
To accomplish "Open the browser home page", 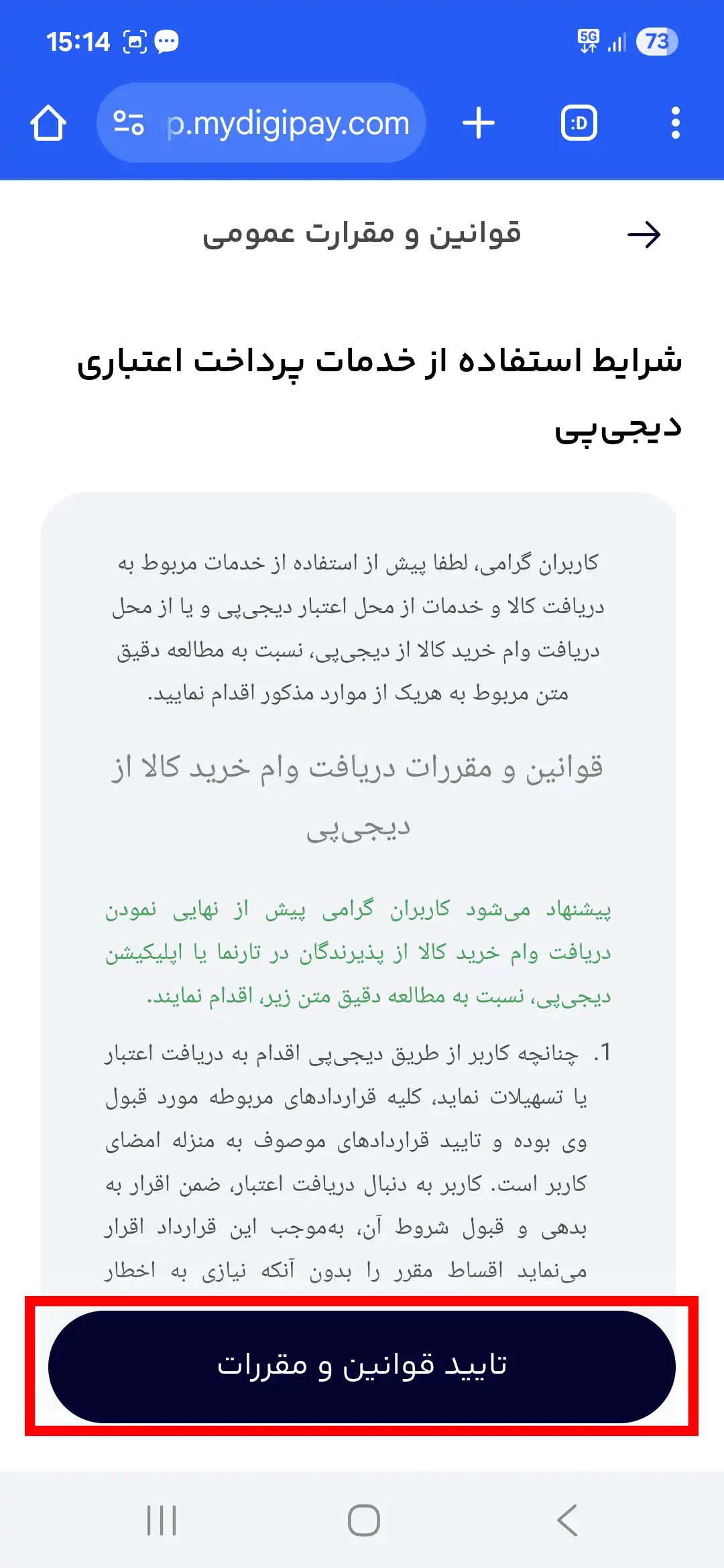I will pos(48,123).
